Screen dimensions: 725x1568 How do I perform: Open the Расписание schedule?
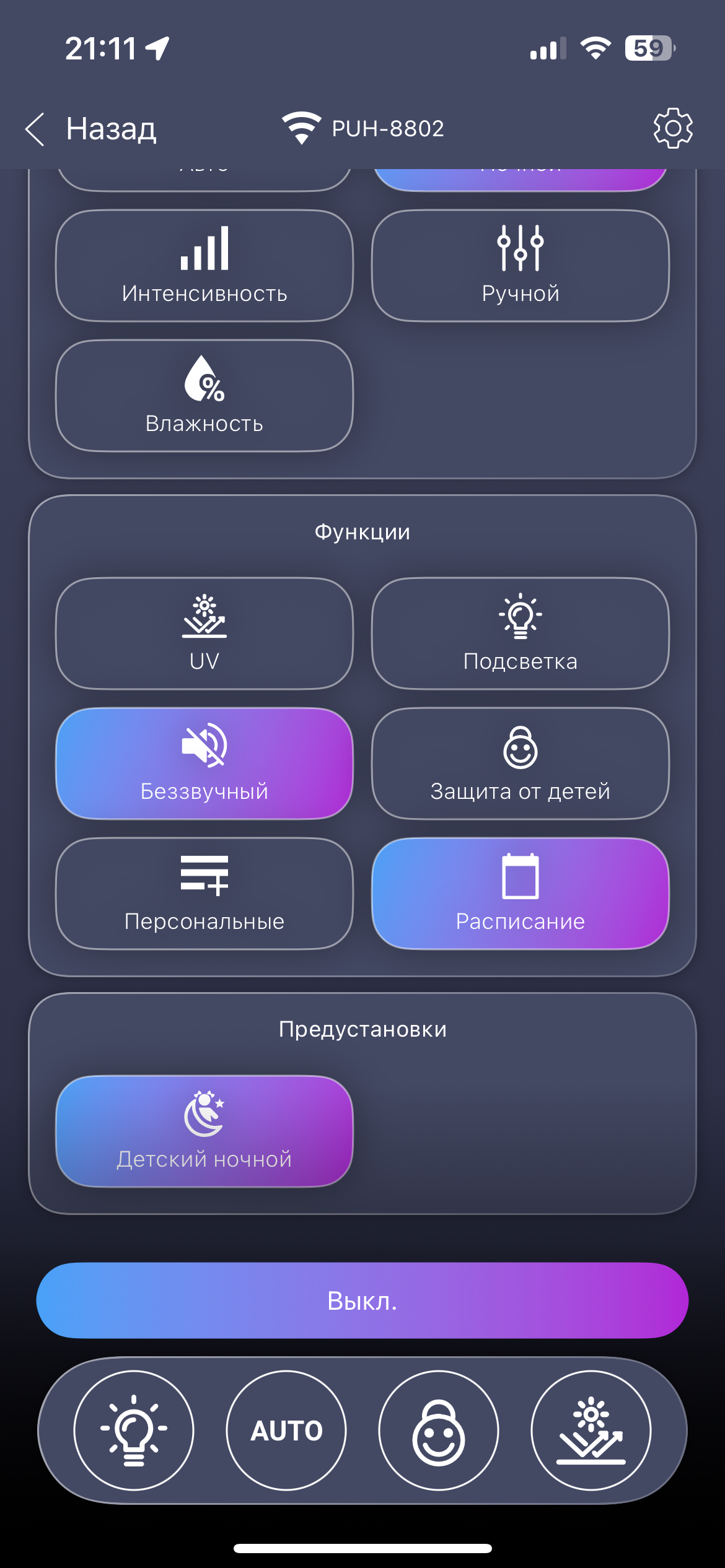point(521,894)
